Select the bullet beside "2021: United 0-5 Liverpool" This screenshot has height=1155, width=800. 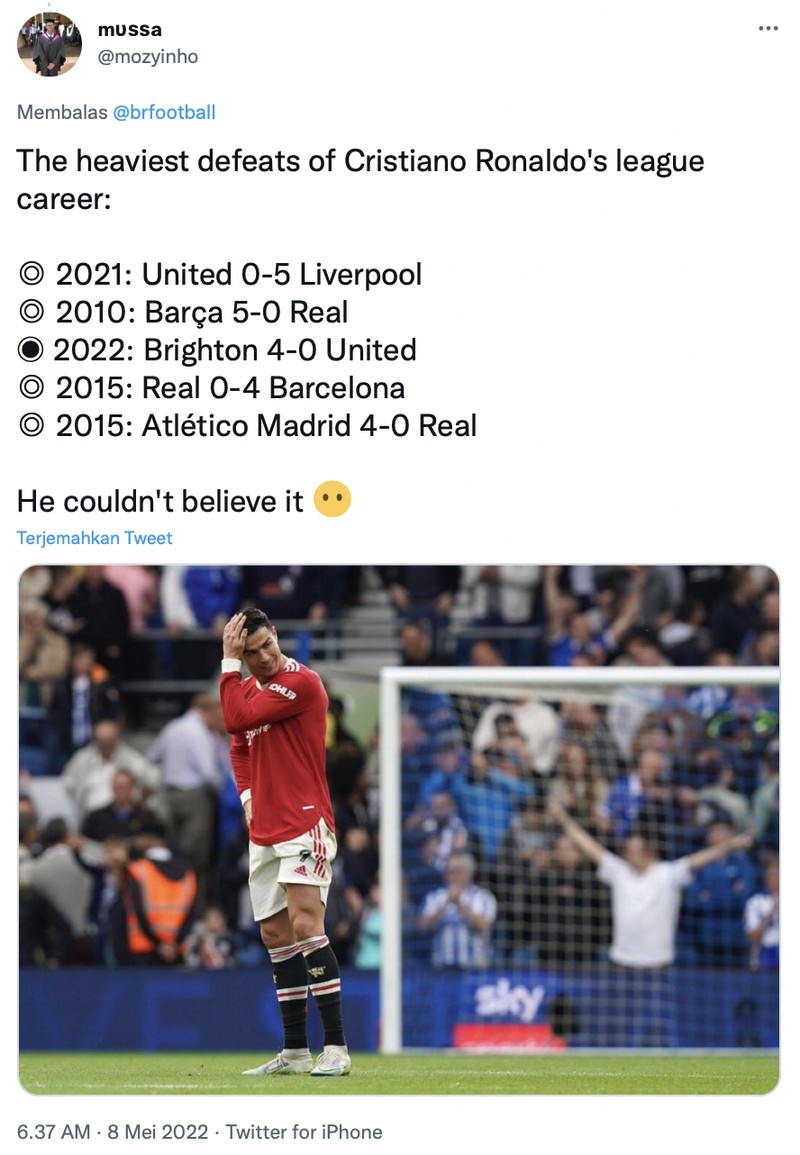tap(29, 272)
